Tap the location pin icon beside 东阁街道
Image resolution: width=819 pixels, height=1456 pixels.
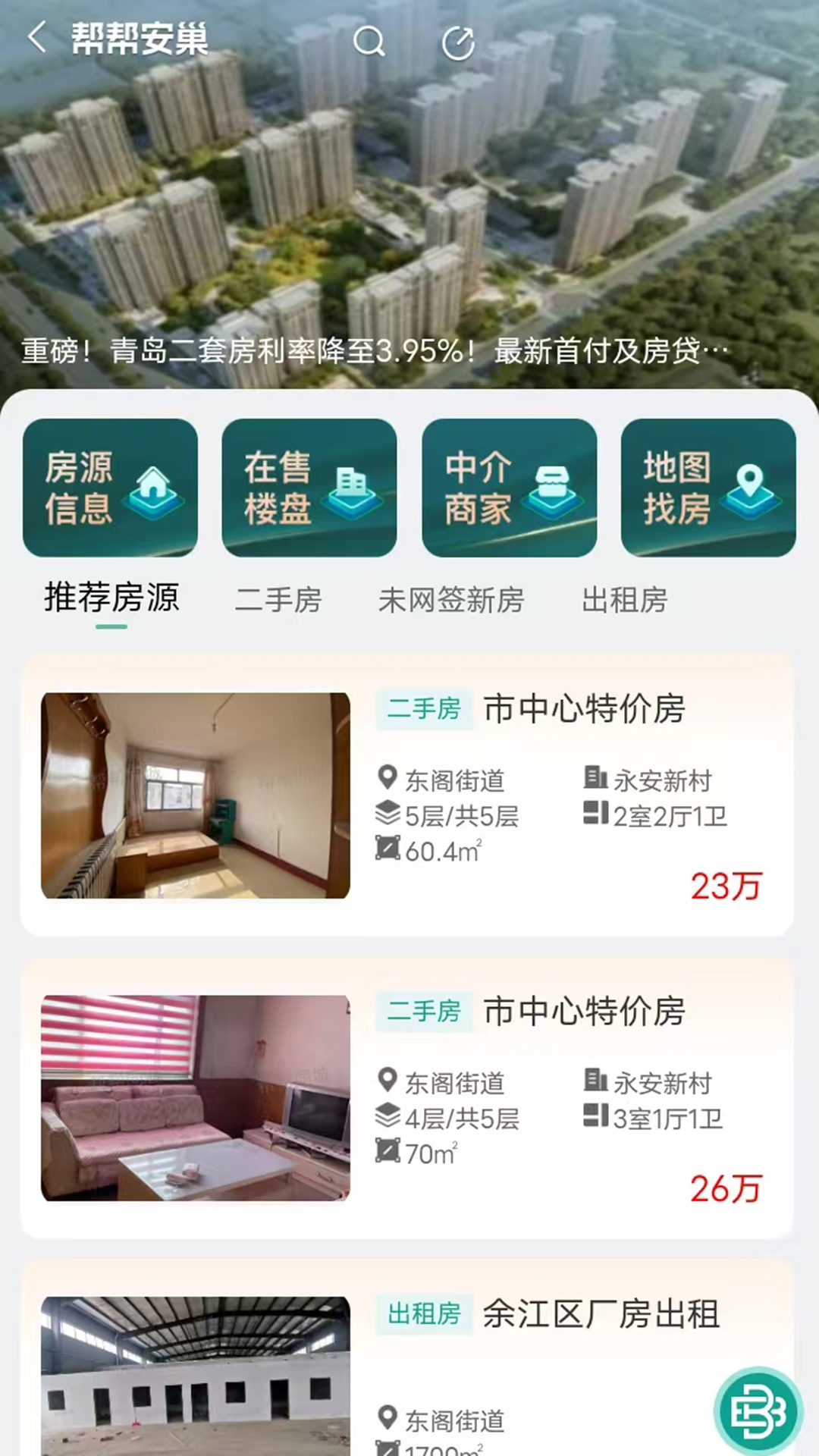coord(386,777)
